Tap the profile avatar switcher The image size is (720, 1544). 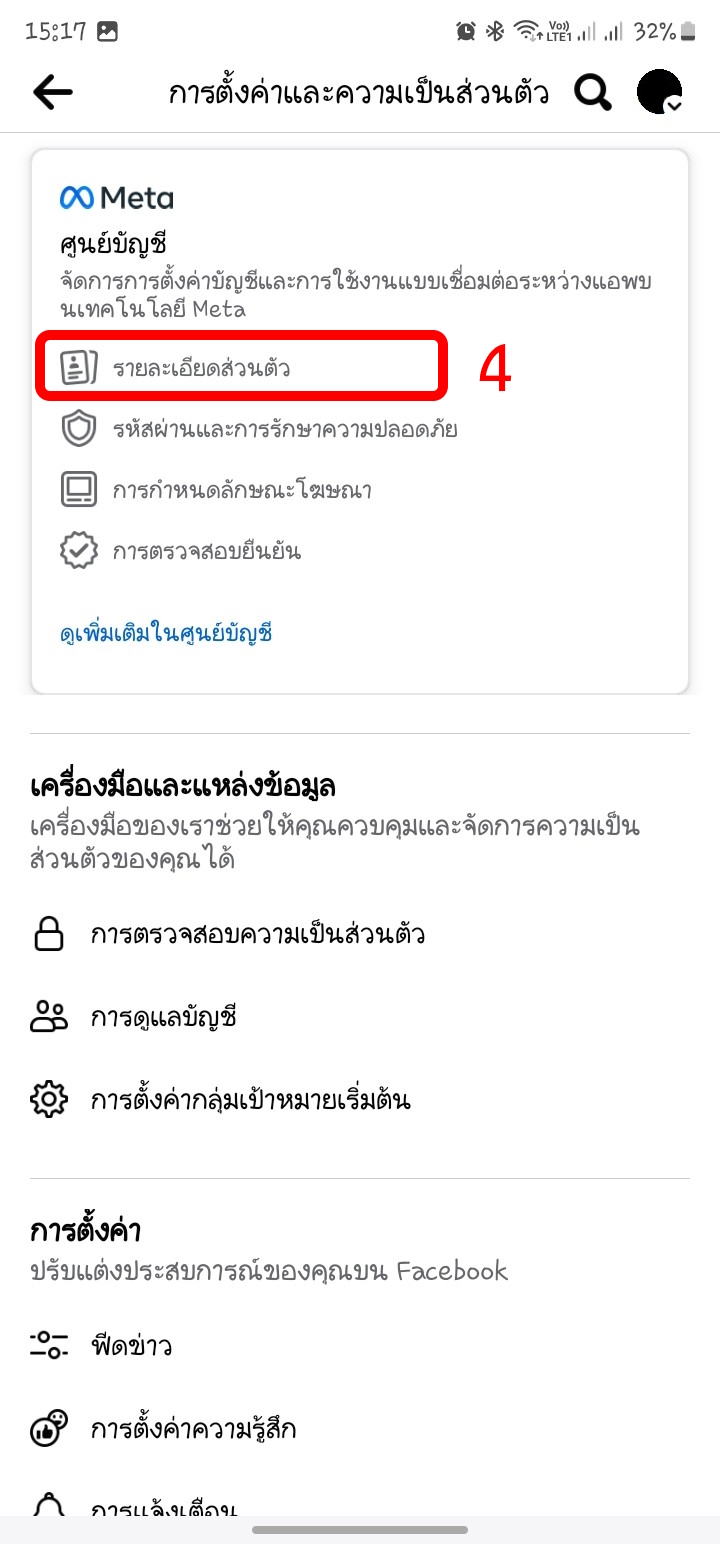(x=660, y=93)
